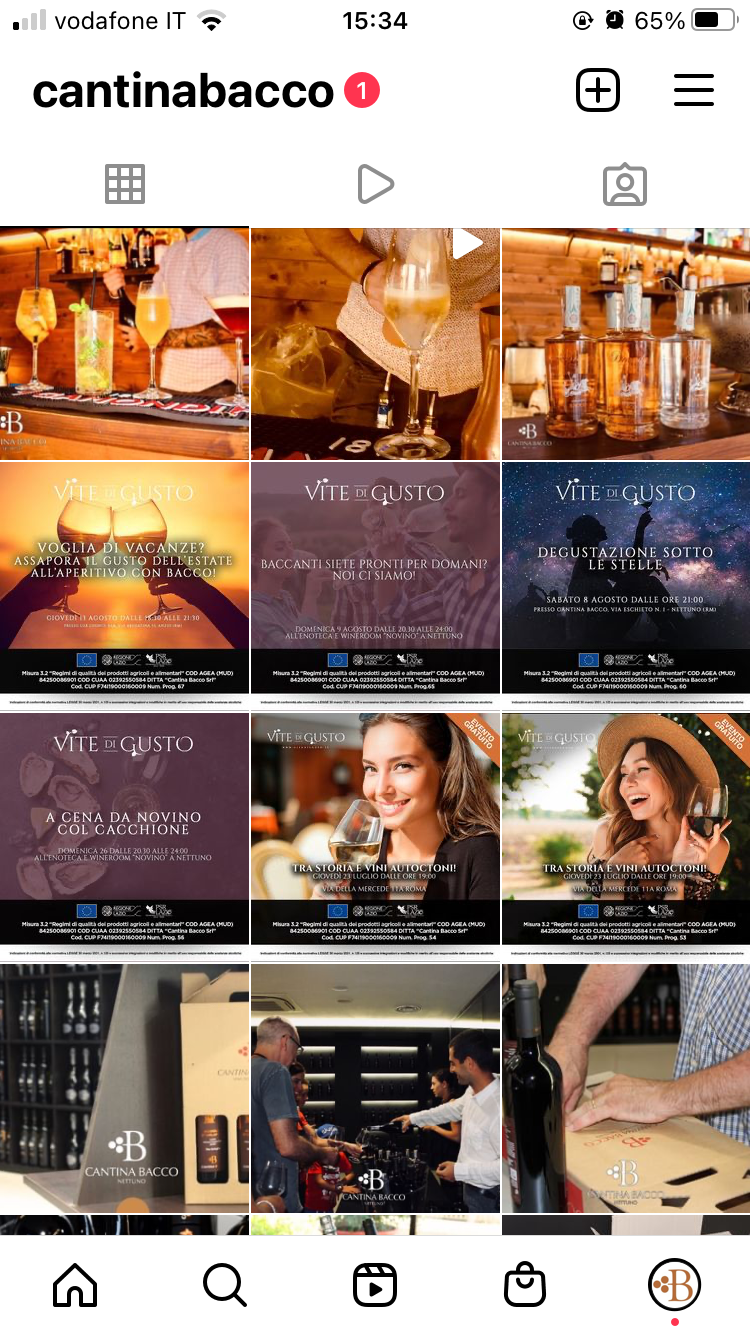Open the post of the Cantina Bacco Nettuno gift box
Viewport: 750px width, 1334px height.
(x=124, y=1088)
